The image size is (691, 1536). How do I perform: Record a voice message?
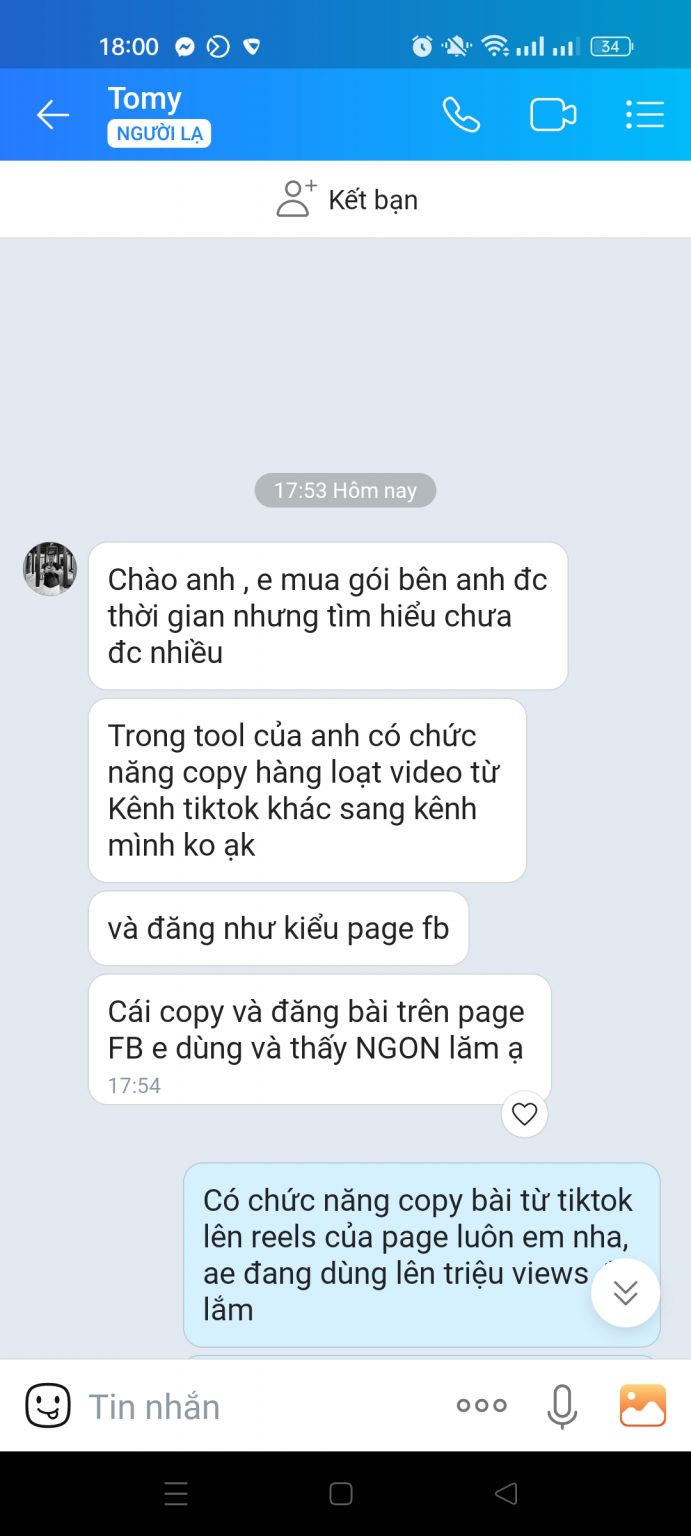tap(562, 1405)
